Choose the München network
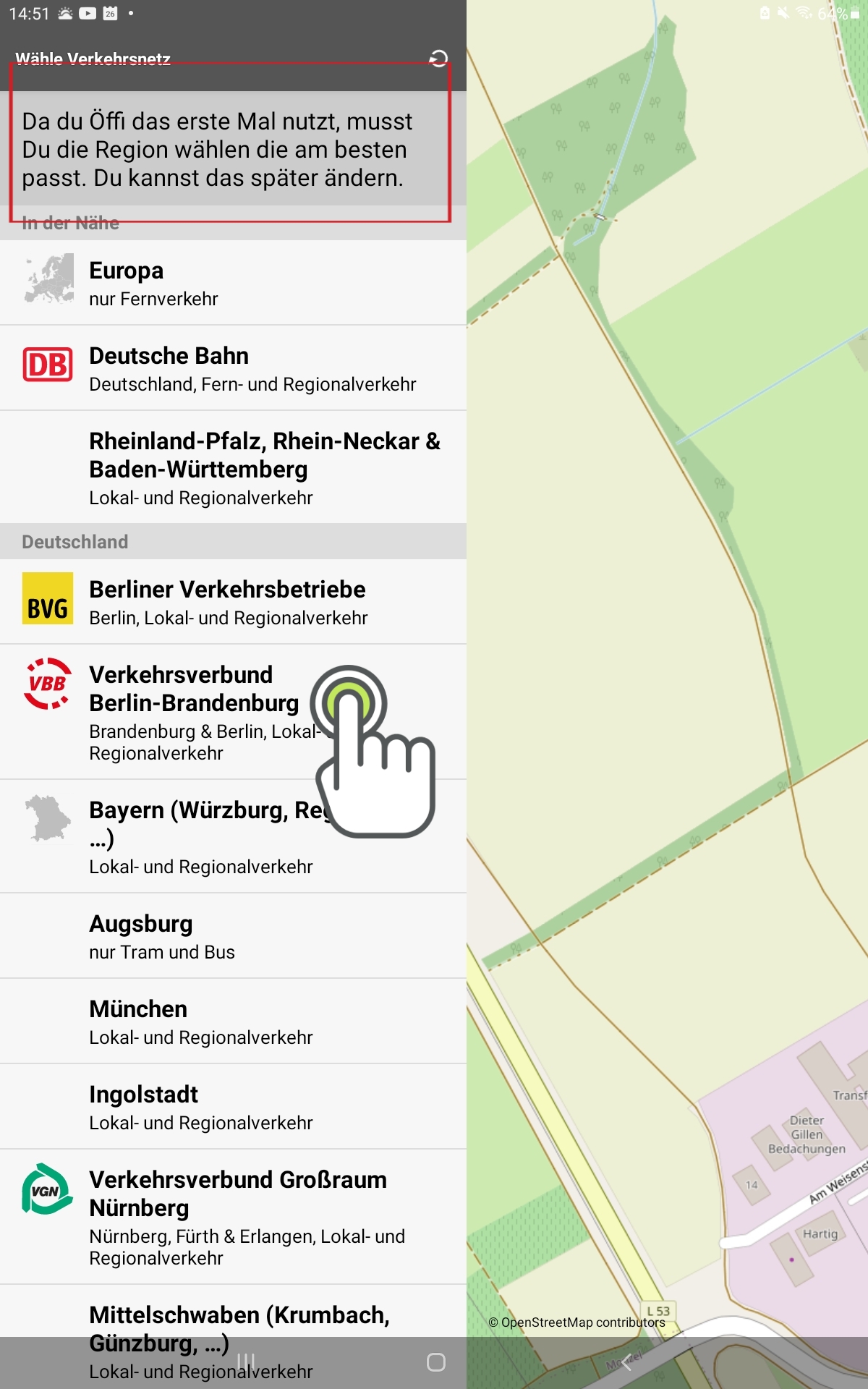 233,1021
